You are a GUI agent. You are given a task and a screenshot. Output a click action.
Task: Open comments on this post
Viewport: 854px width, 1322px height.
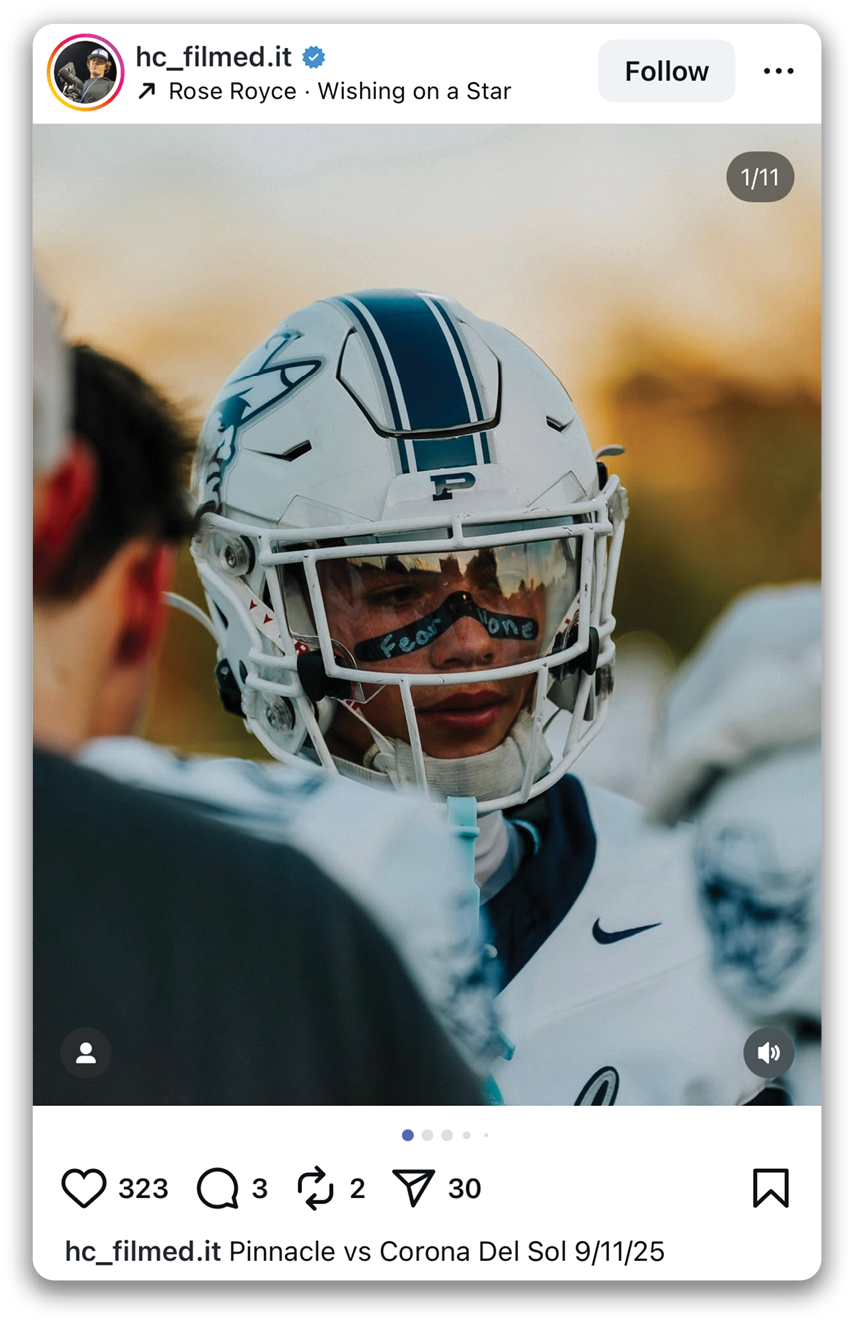point(217,1188)
